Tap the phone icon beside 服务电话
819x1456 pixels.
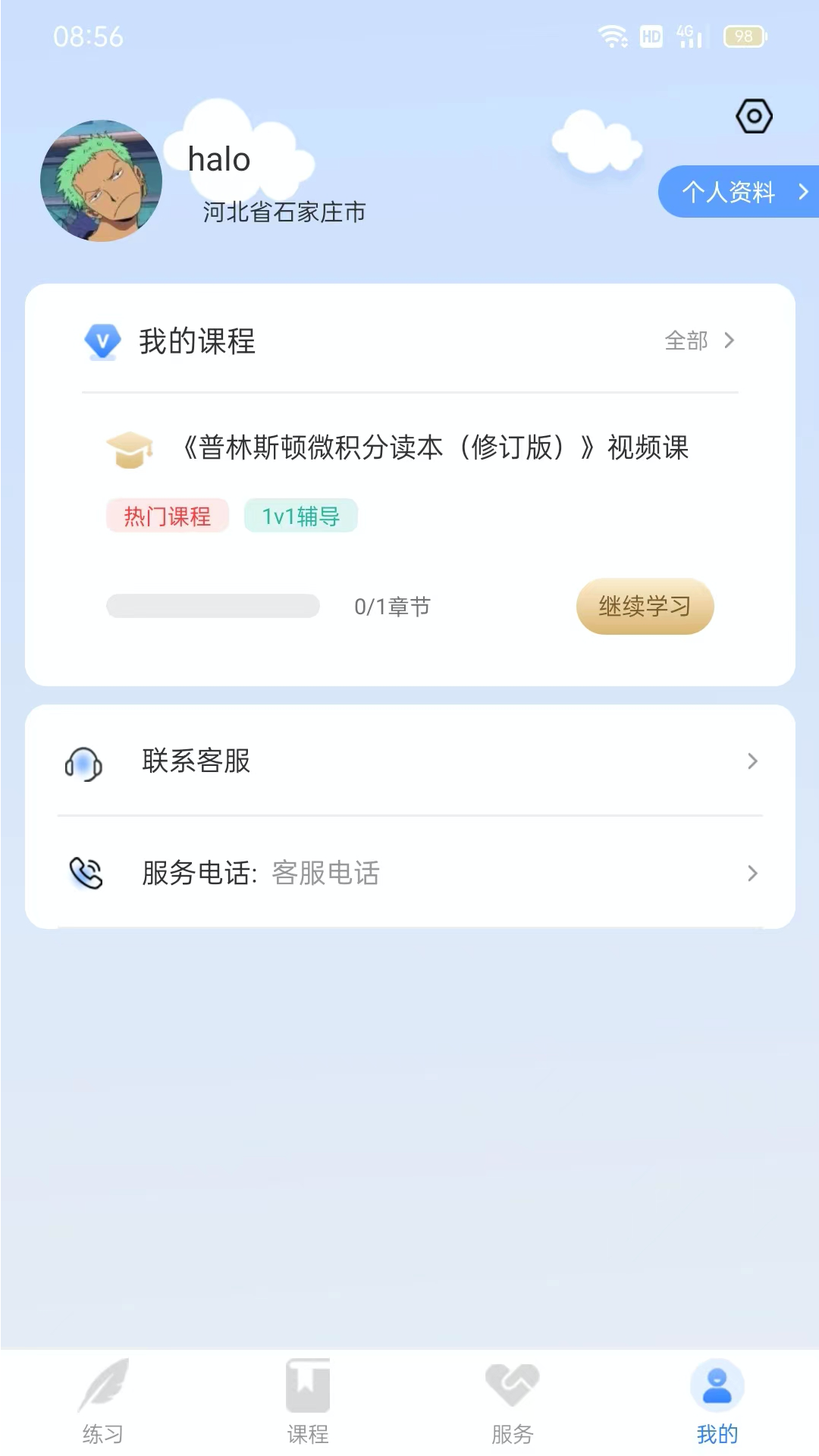(86, 874)
